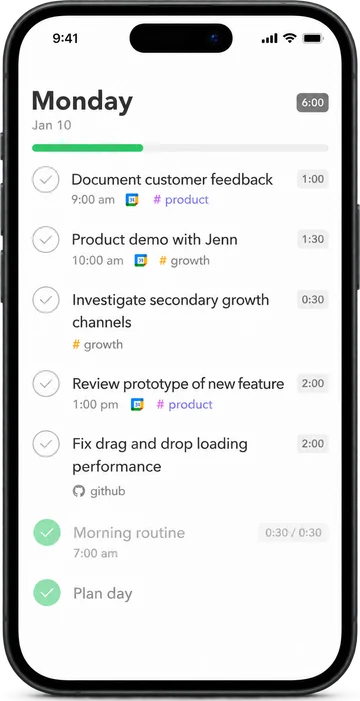Screen dimensions: 360x701
Task: Tap the #growth tag under Investigate secondary growth
Action: [x=97, y=345]
